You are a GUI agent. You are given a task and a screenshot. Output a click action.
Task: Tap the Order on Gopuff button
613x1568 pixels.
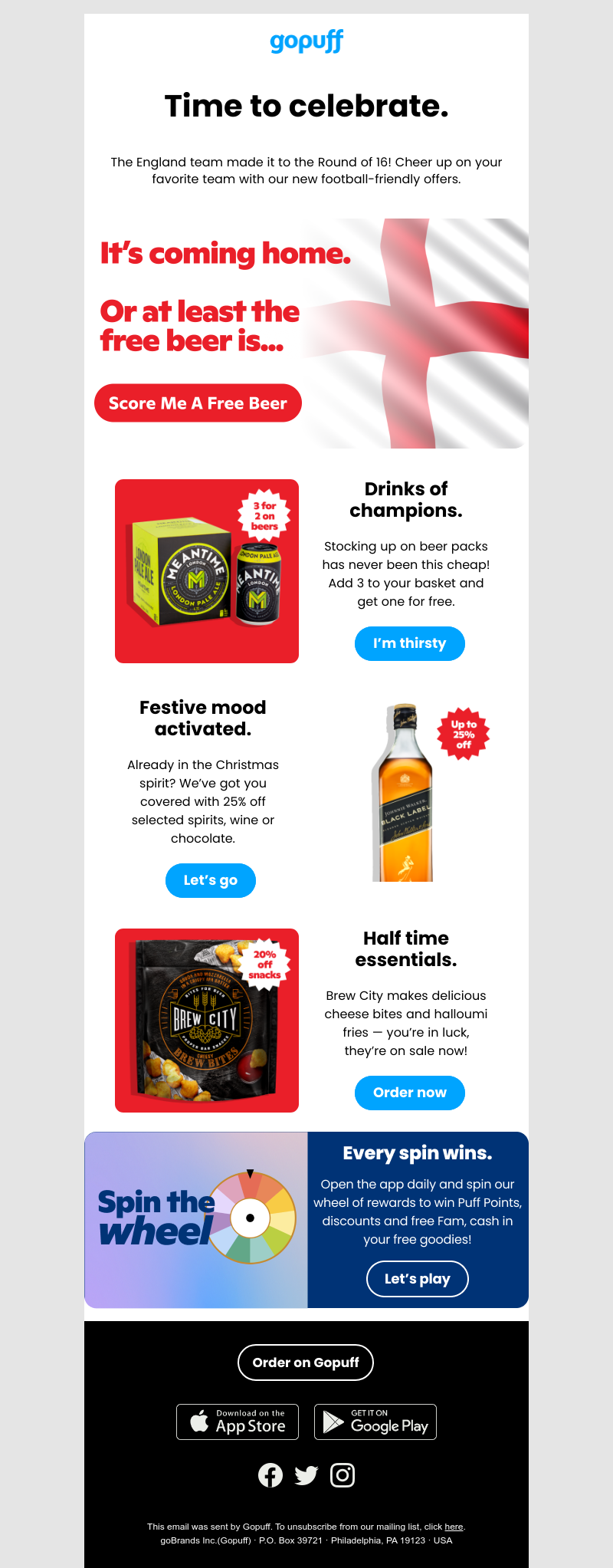pos(306,1363)
